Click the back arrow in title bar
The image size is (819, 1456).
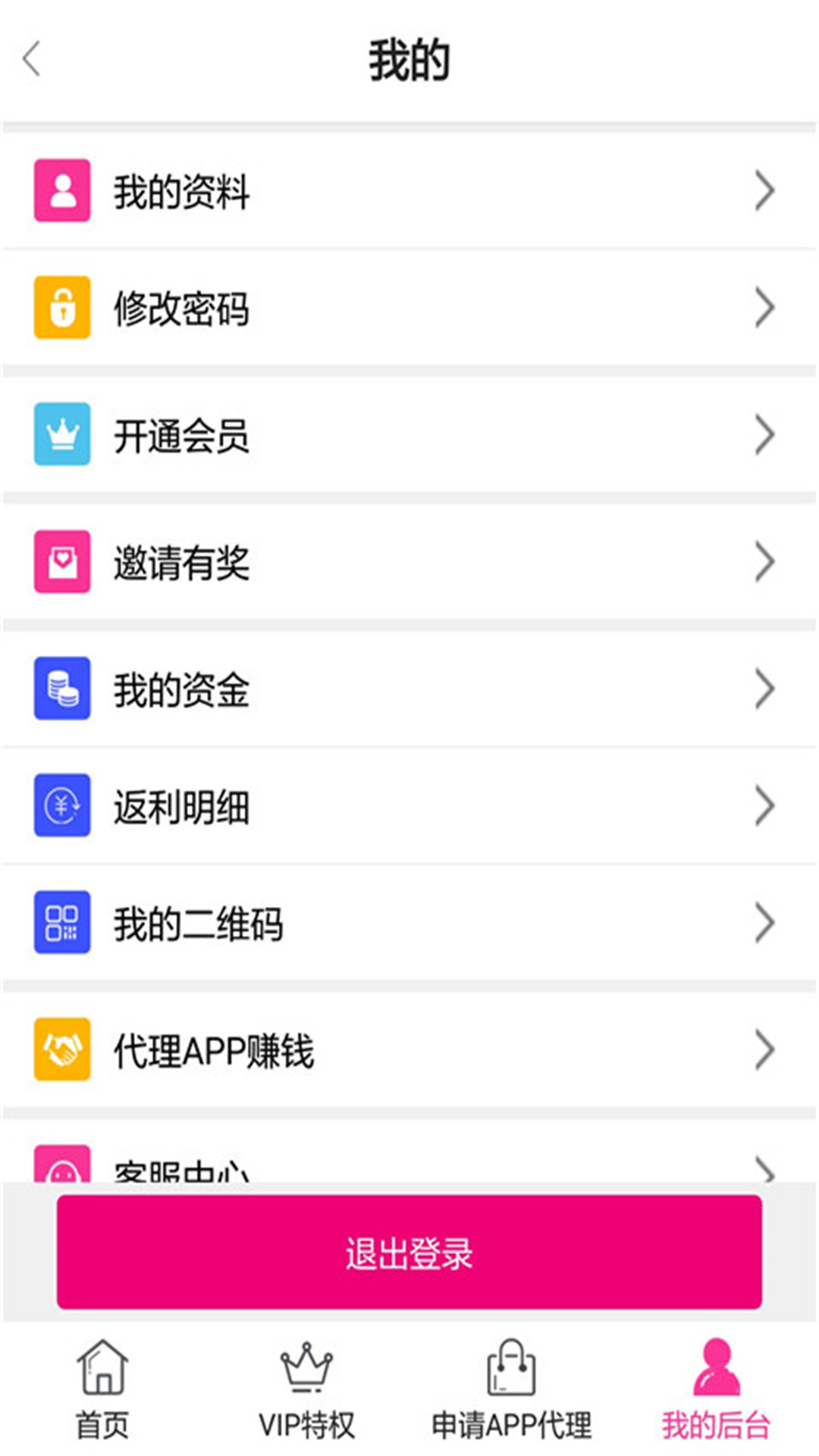coord(32,59)
